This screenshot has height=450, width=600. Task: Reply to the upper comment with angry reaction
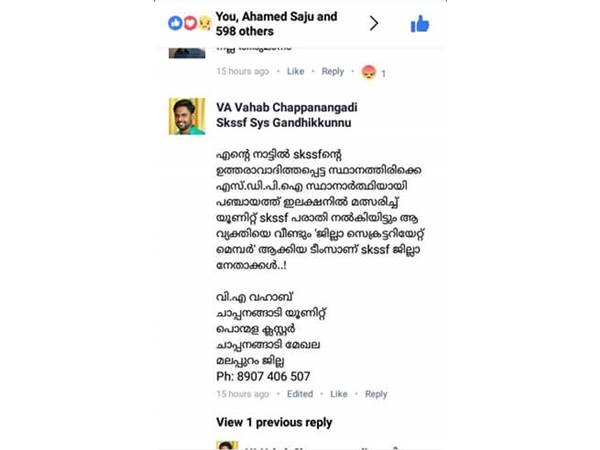(333, 71)
